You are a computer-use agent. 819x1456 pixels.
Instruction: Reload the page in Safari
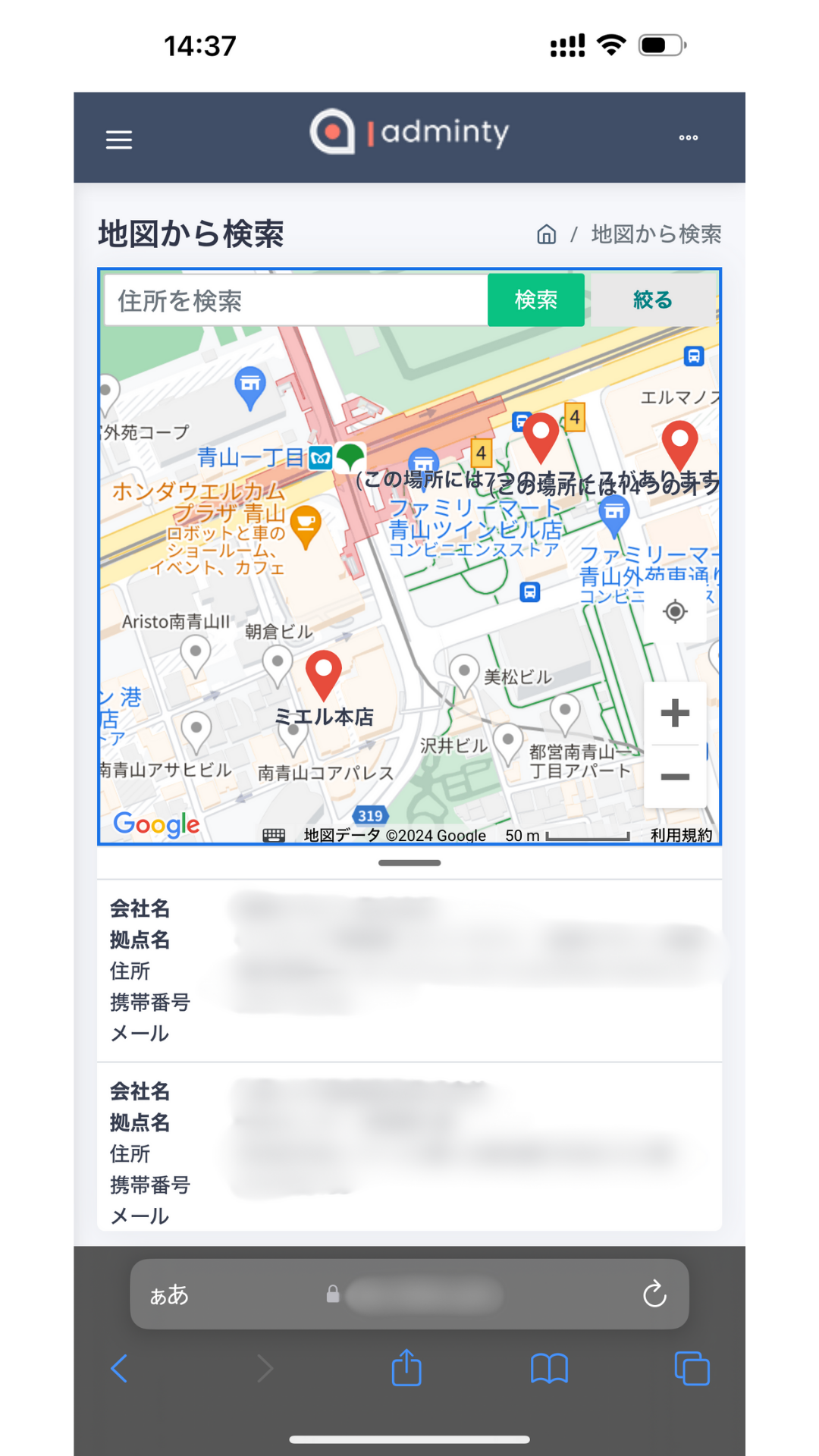[x=654, y=1294]
